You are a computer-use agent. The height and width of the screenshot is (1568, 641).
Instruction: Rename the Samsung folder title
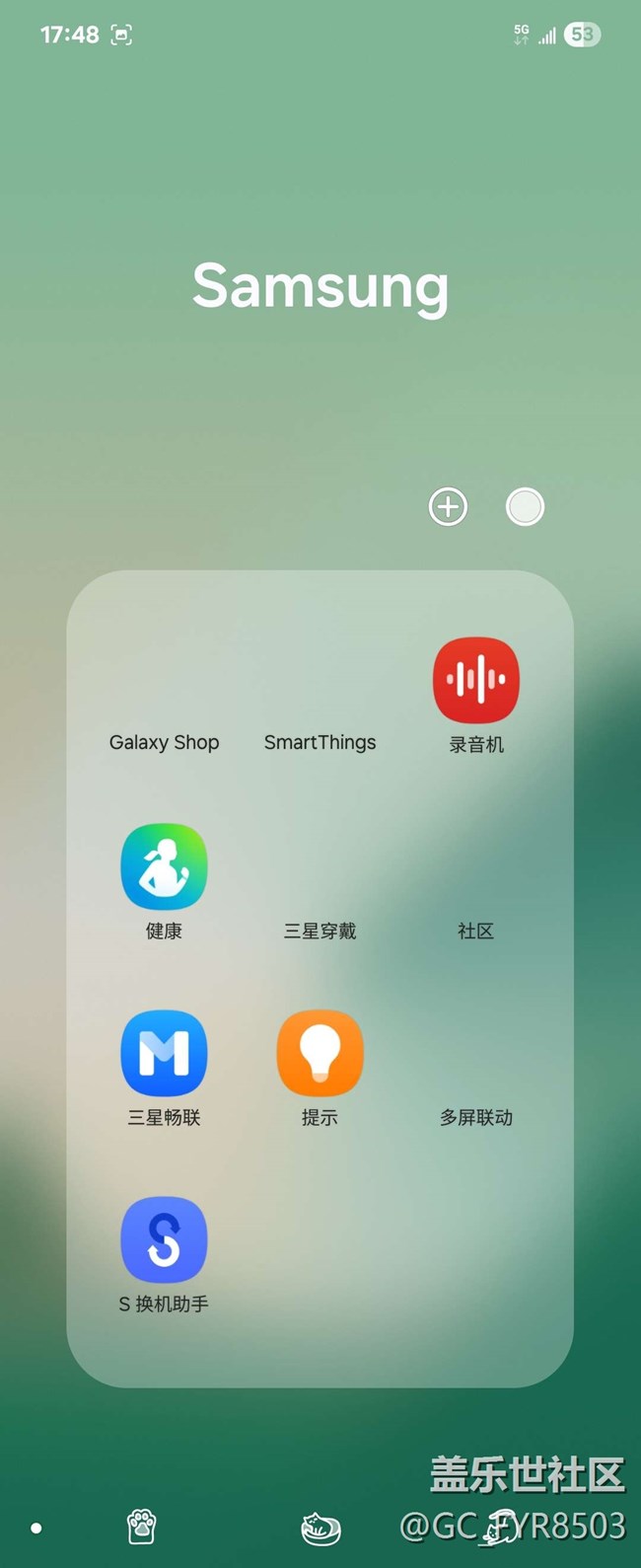[x=320, y=286]
